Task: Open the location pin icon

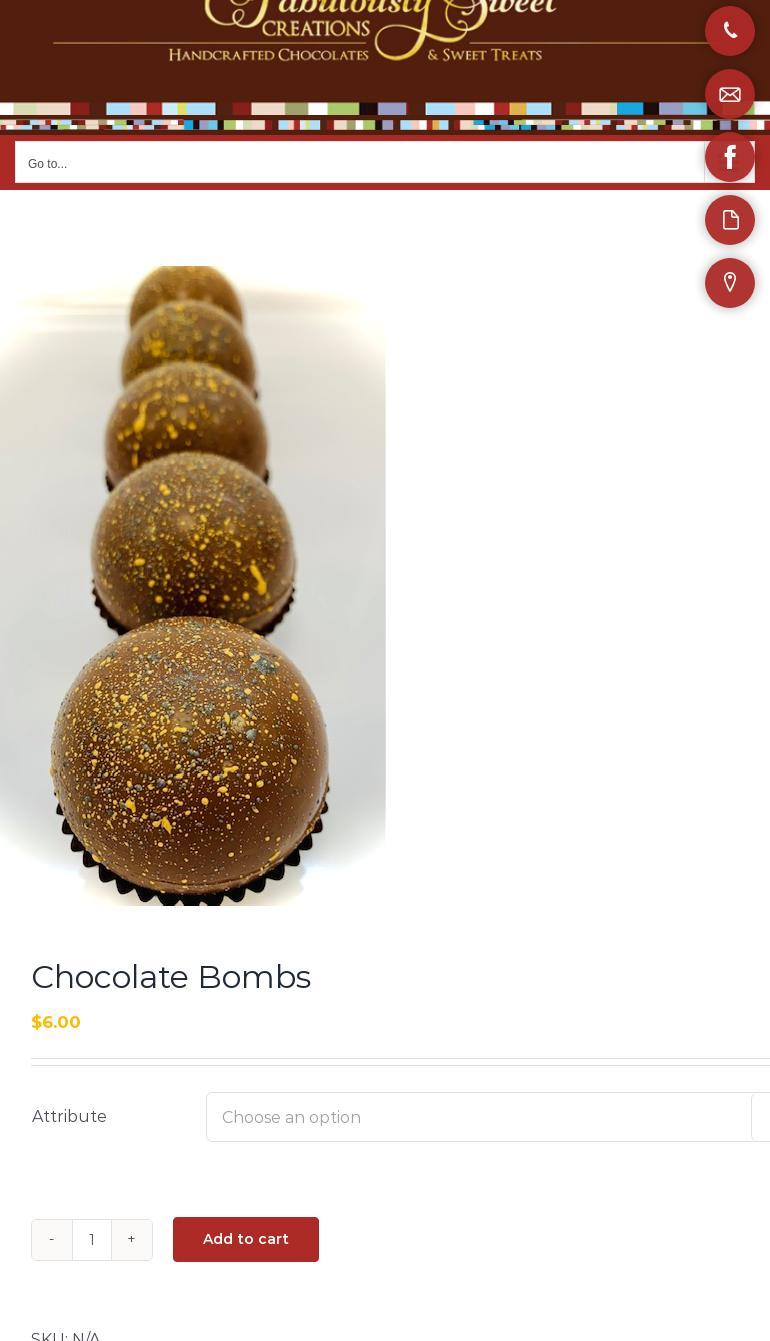Action: (x=730, y=283)
